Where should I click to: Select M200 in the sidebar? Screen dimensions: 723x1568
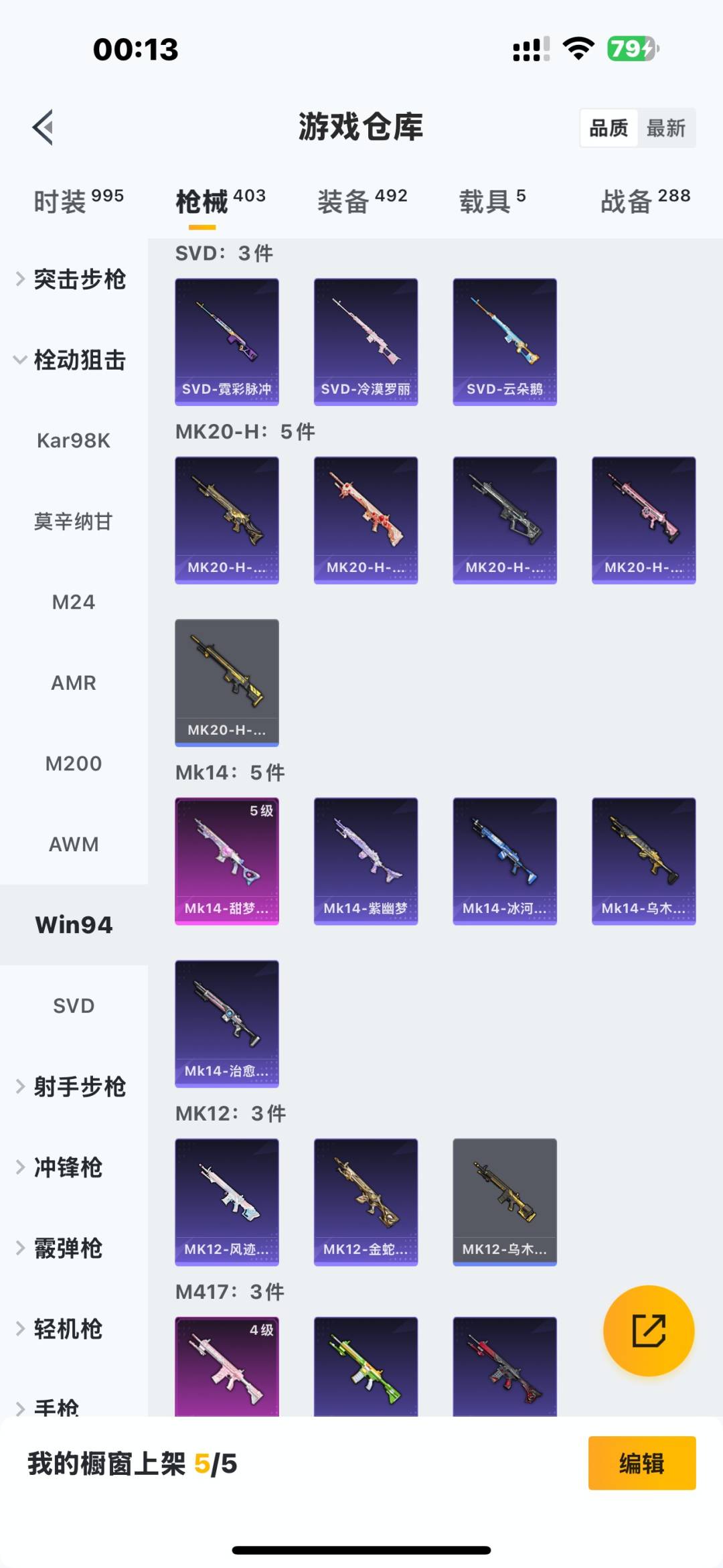tap(74, 764)
